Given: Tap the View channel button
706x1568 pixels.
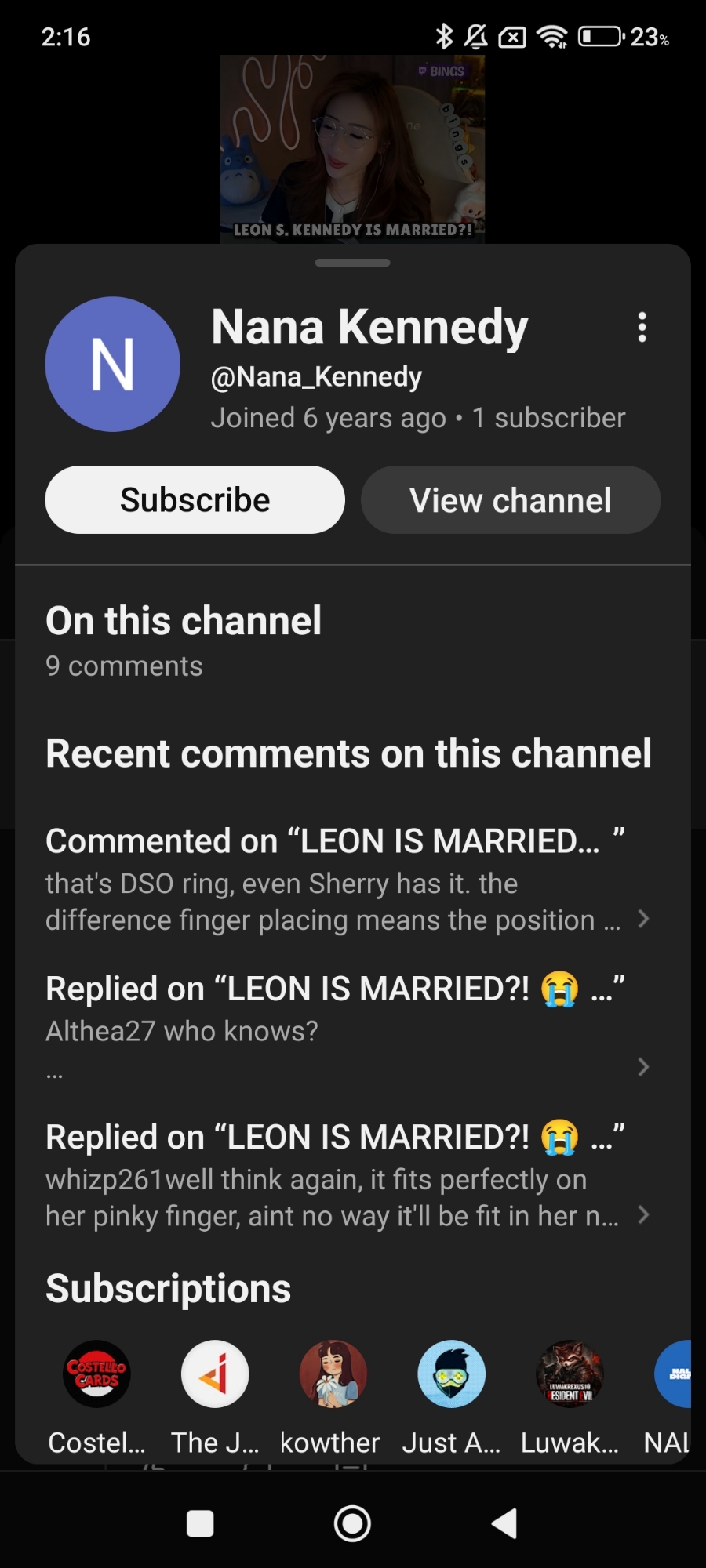Looking at the screenshot, I should click(x=510, y=500).
